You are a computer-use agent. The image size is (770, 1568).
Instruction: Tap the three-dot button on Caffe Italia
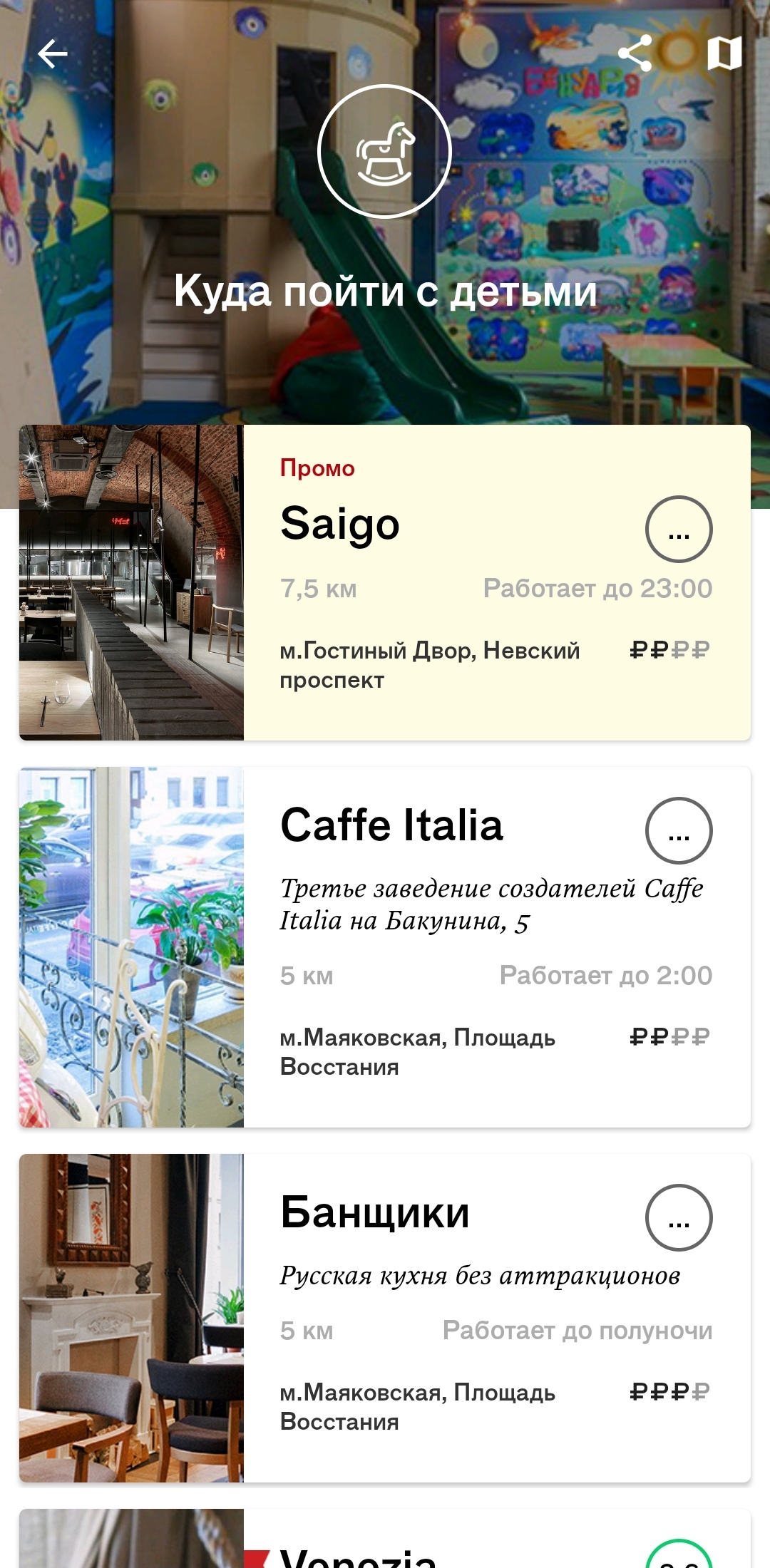[679, 831]
